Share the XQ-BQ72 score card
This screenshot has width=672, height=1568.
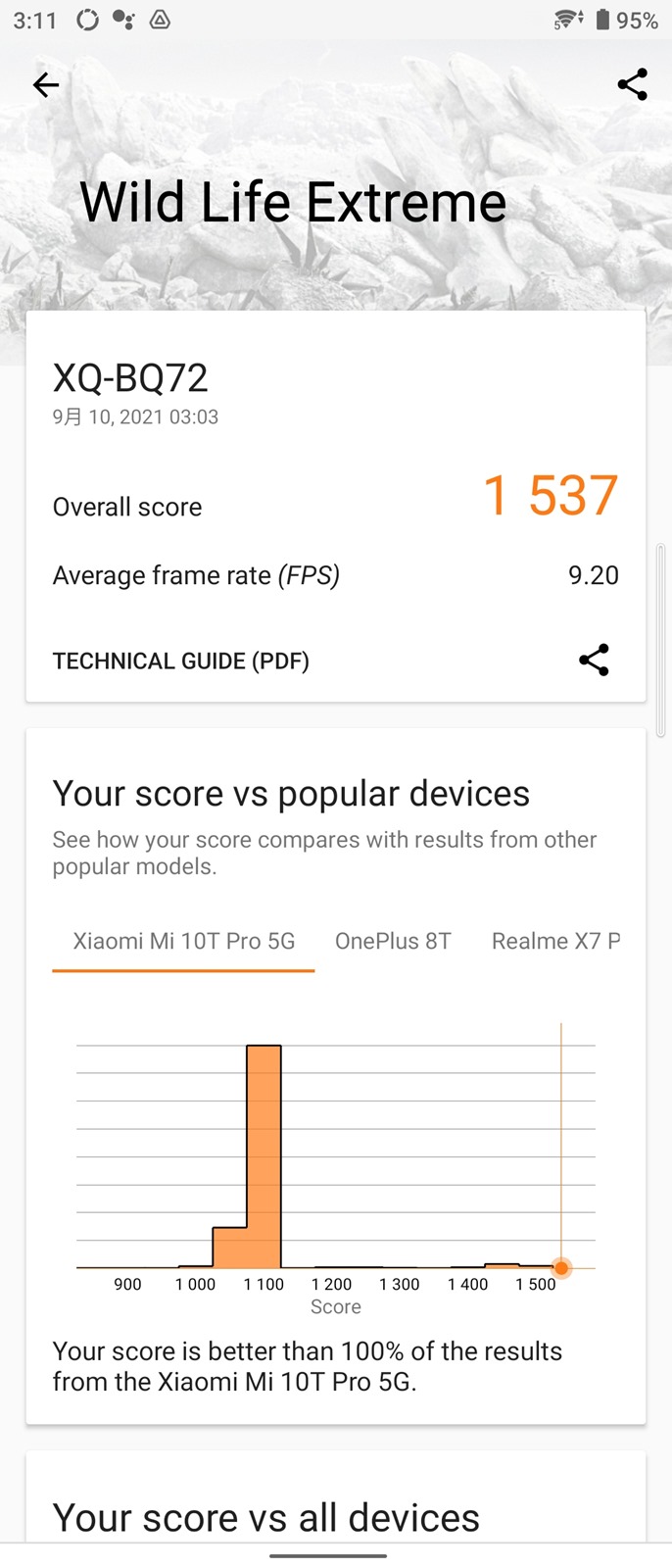pos(594,660)
